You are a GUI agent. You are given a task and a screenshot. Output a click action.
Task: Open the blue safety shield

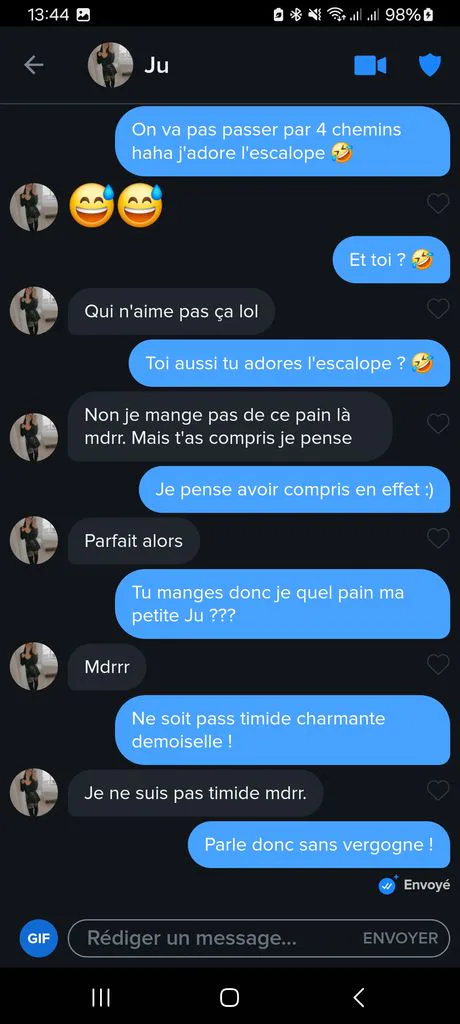tap(430, 65)
